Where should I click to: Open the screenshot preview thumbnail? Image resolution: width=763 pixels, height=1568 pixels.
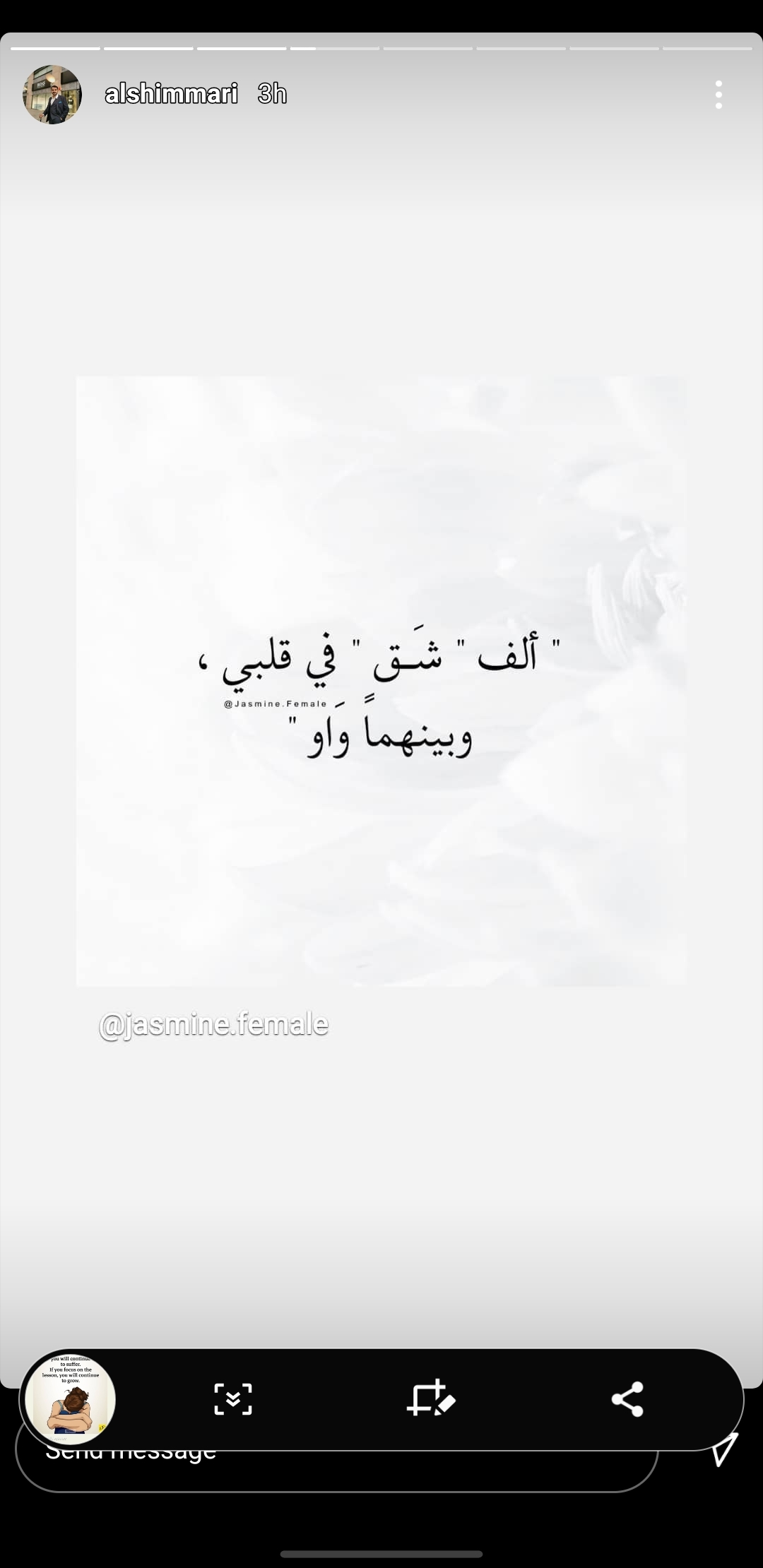click(70, 1399)
